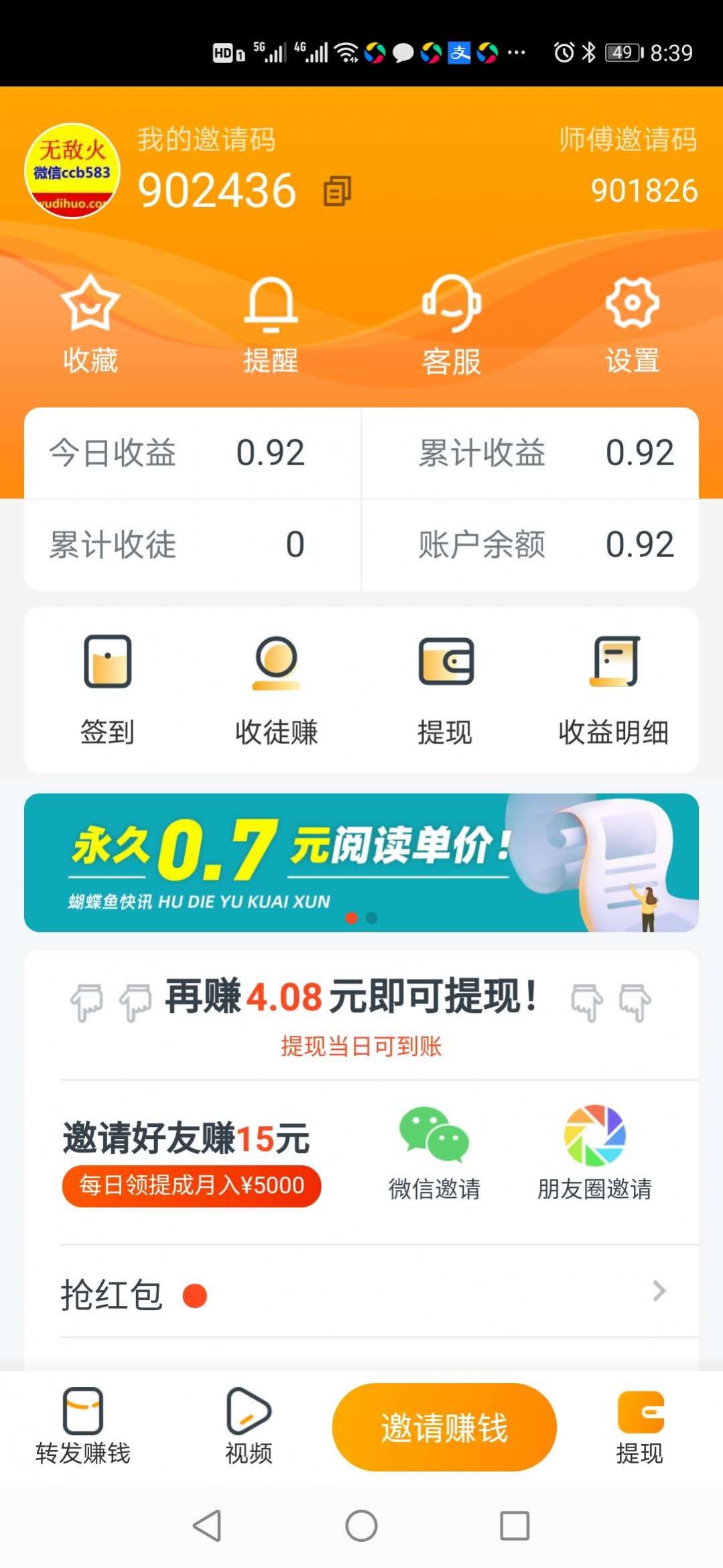Viewport: 723px width, 1568px height.
Task: Return to the system home screen
Action: (x=361, y=1526)
